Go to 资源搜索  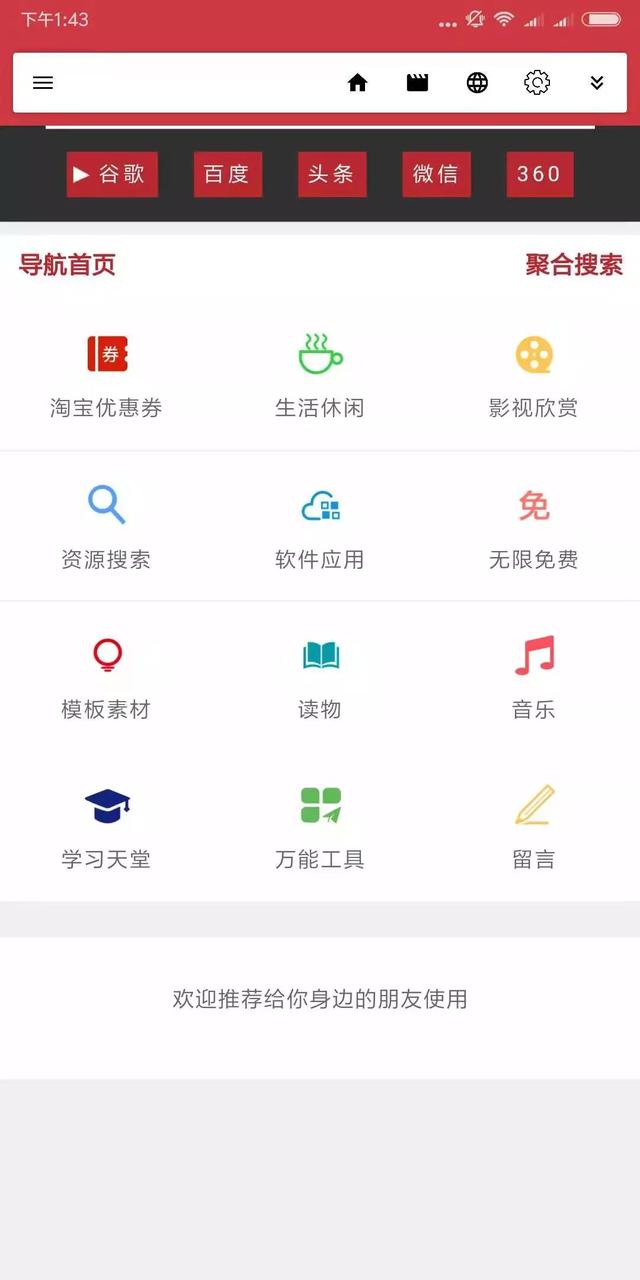tap(107, 527)
